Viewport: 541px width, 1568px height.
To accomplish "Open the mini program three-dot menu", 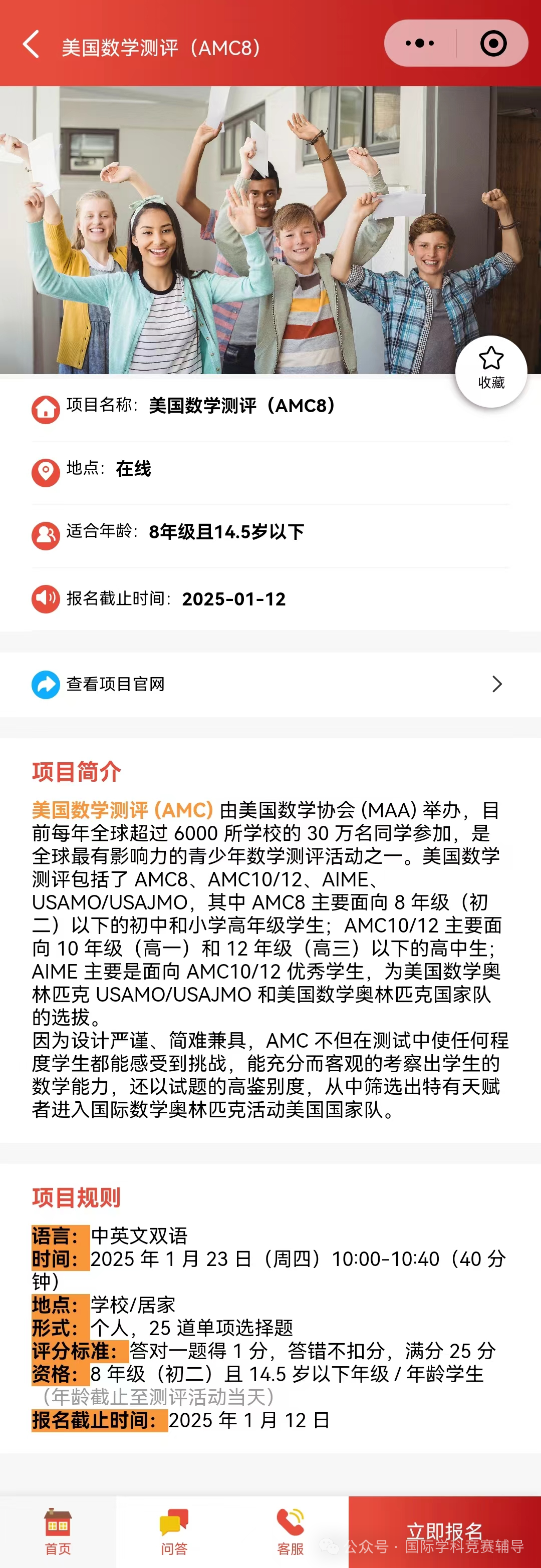I will point(419,43).
